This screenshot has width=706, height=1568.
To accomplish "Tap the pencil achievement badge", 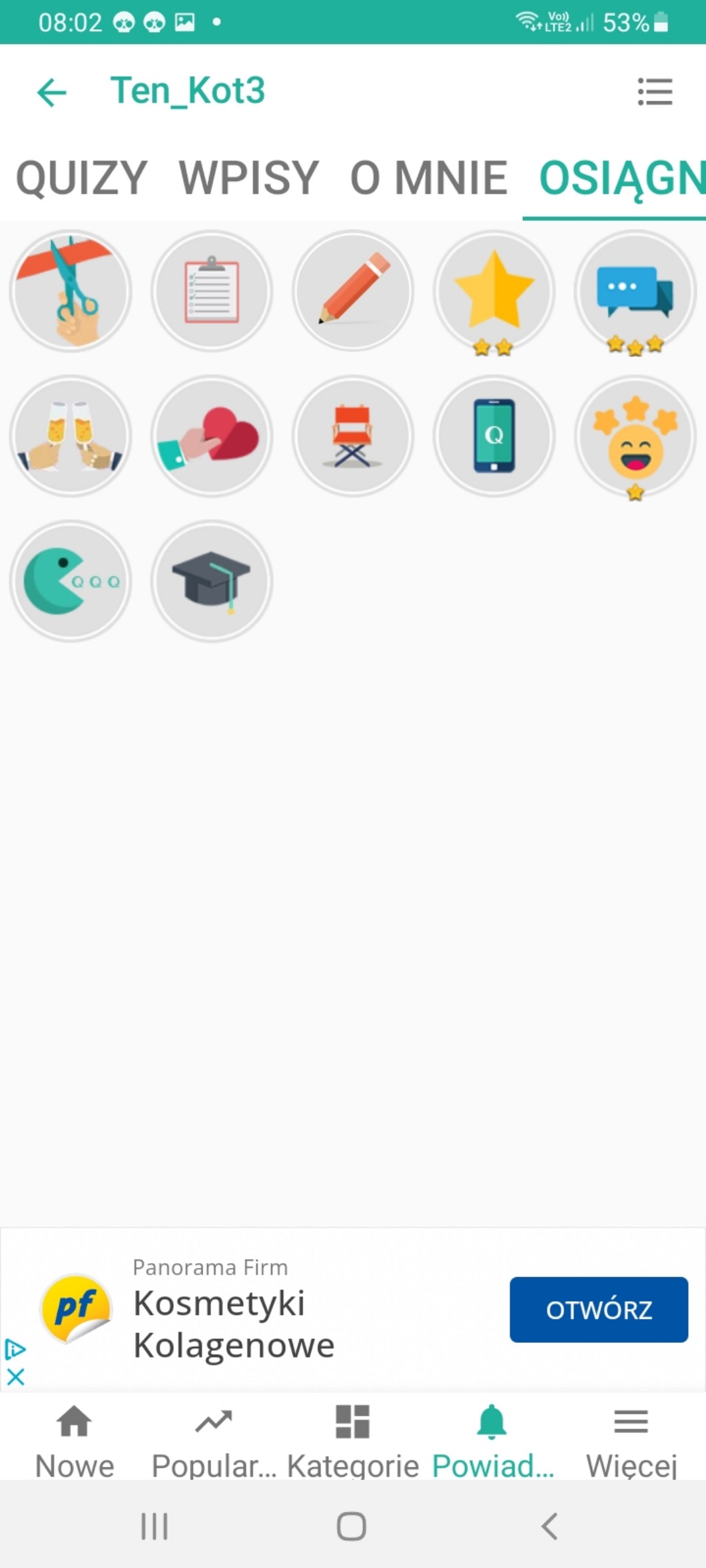I will pyautogui.click(x=353, y=290).
